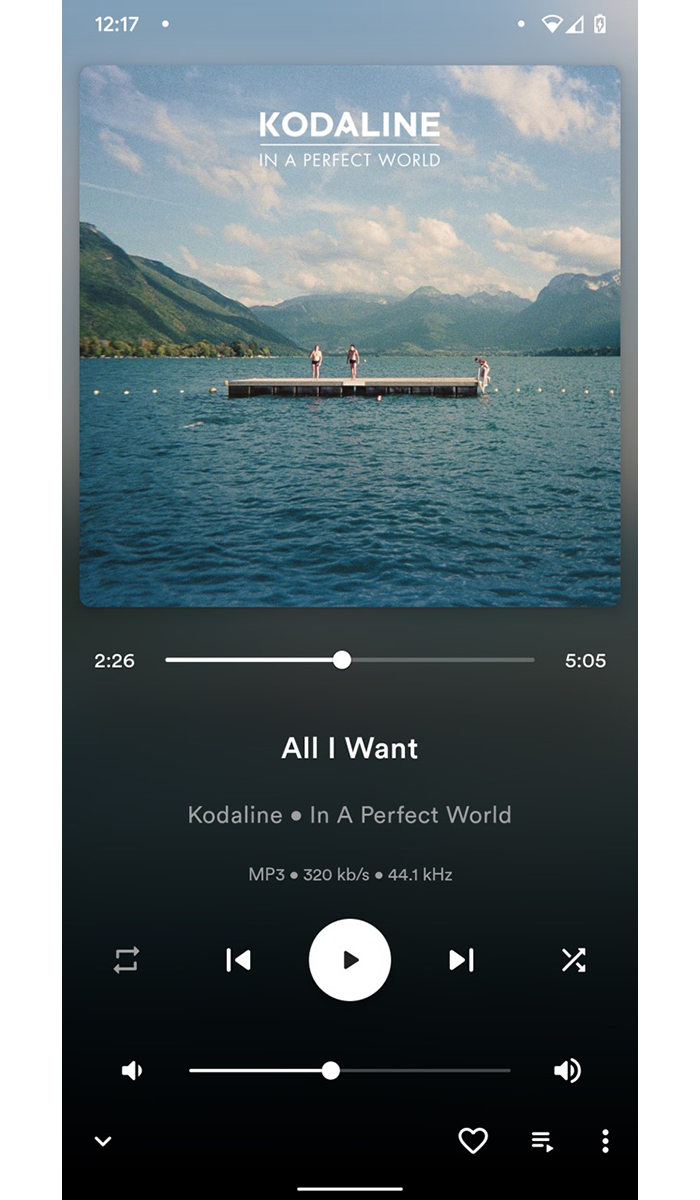Tap the volume level slider
Screen dimensions: 700x1200
point(350,1071)
